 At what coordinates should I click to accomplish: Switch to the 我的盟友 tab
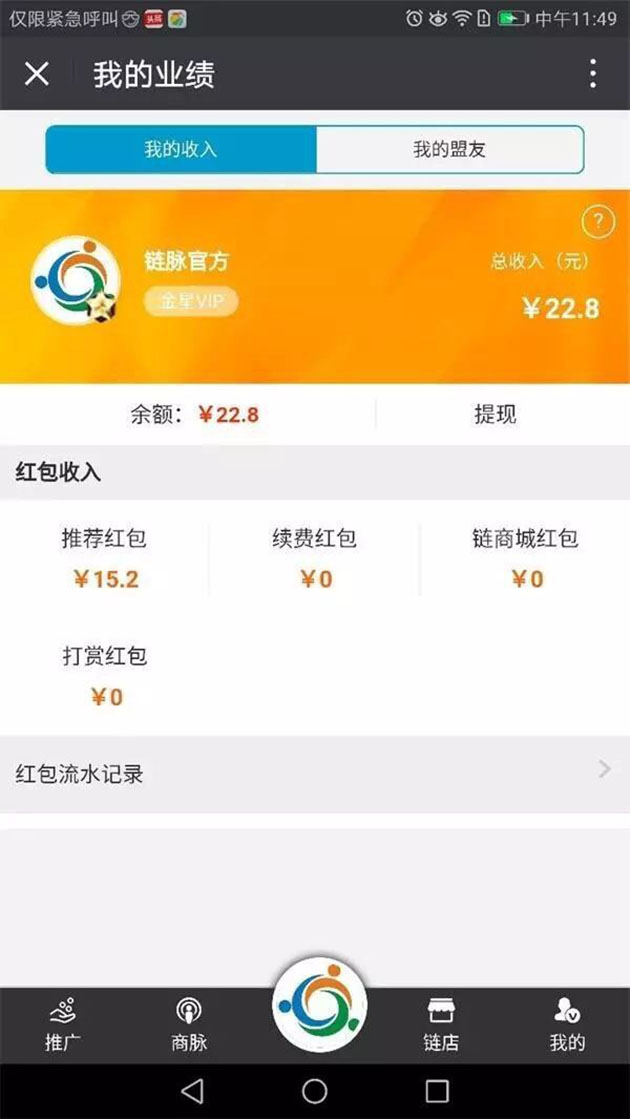[449, 150]
